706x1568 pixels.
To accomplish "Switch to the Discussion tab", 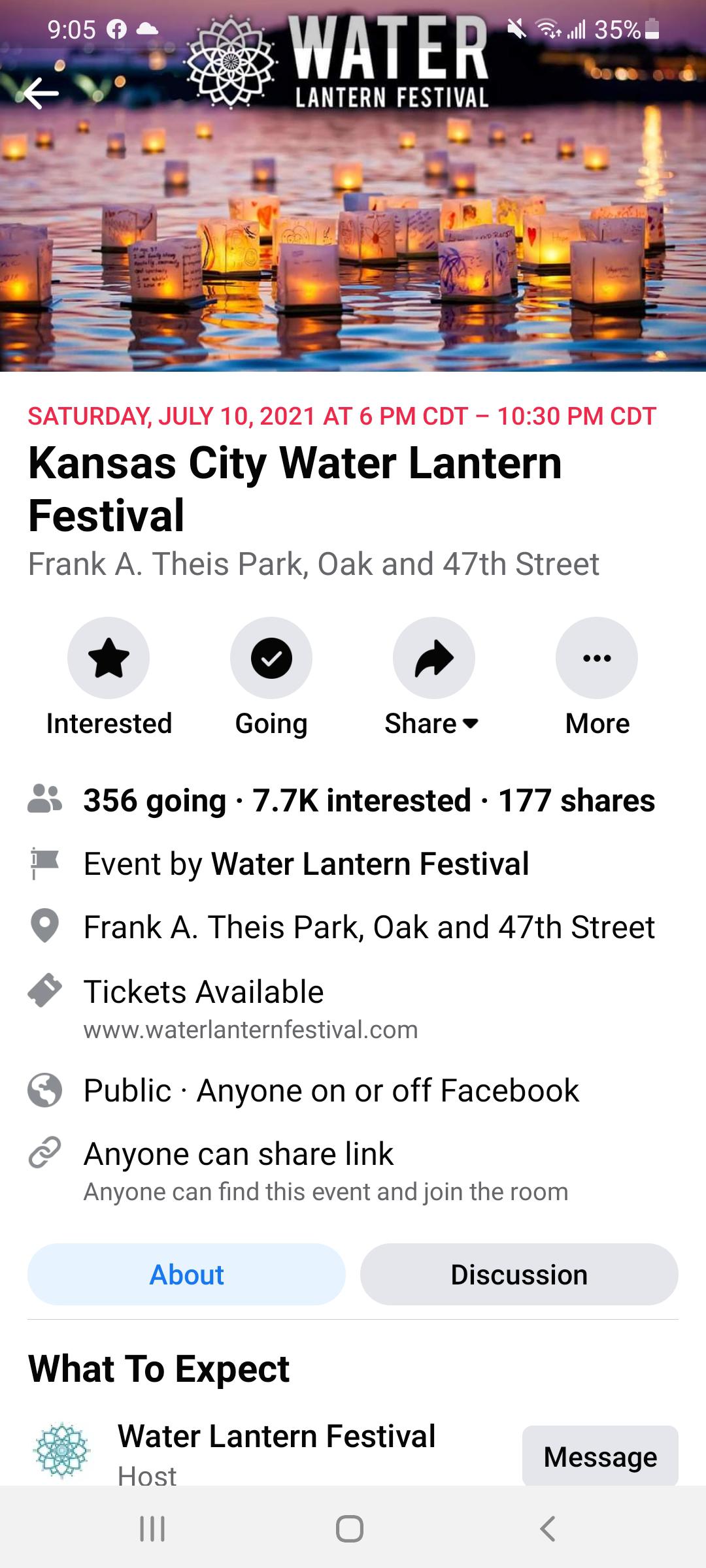I will click(x=519, y=1274).
